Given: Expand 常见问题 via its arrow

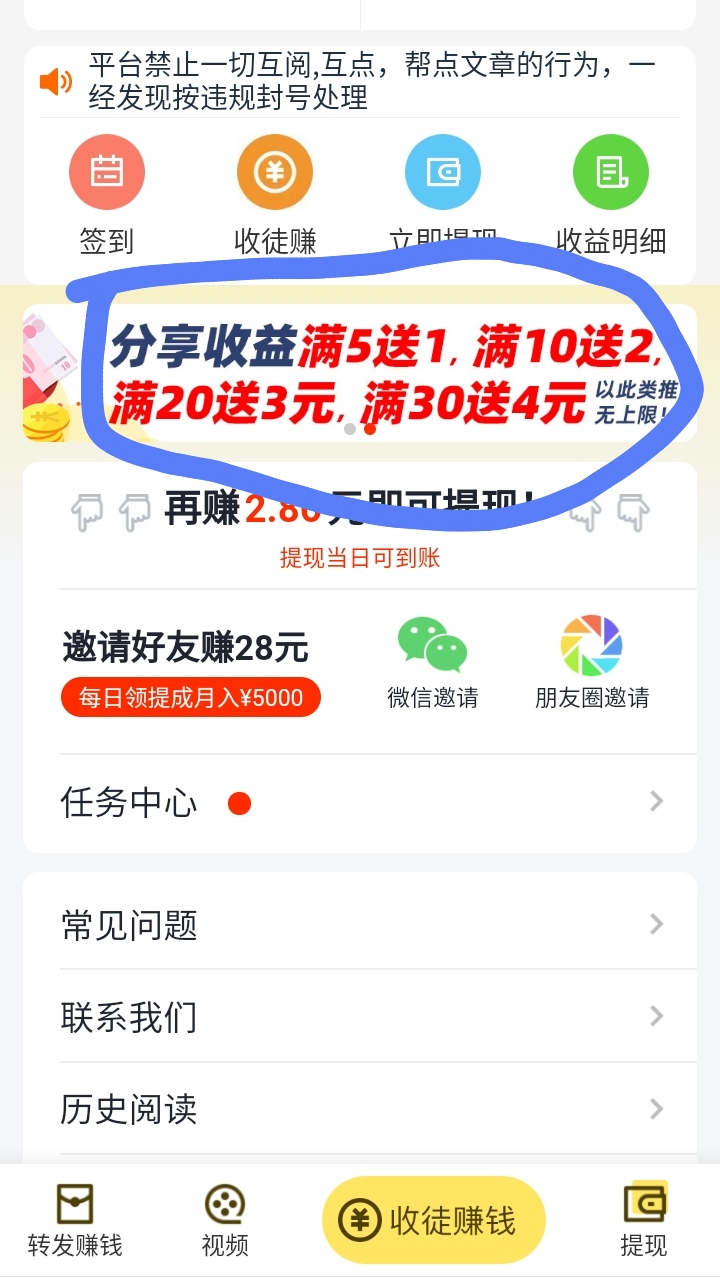Looking at the screenshot, I should click(x=656, y=924).
